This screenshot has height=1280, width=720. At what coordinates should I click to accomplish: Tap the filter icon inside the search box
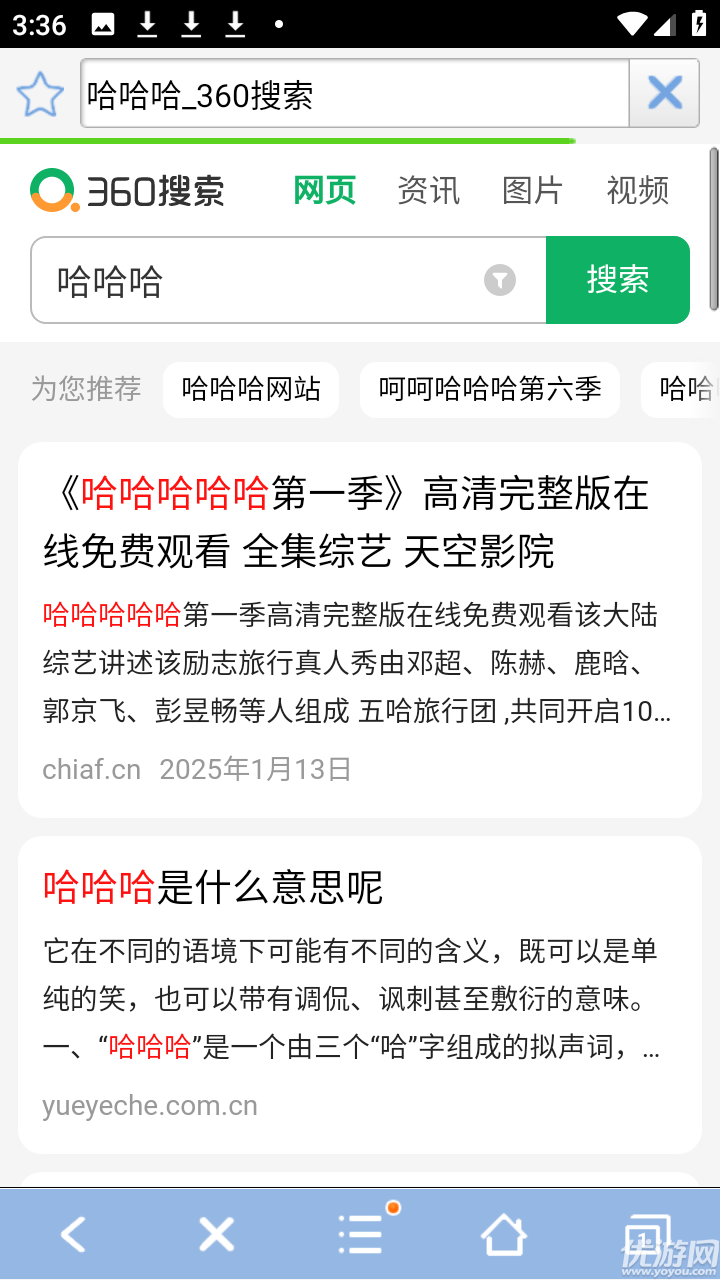coord(500,280)
